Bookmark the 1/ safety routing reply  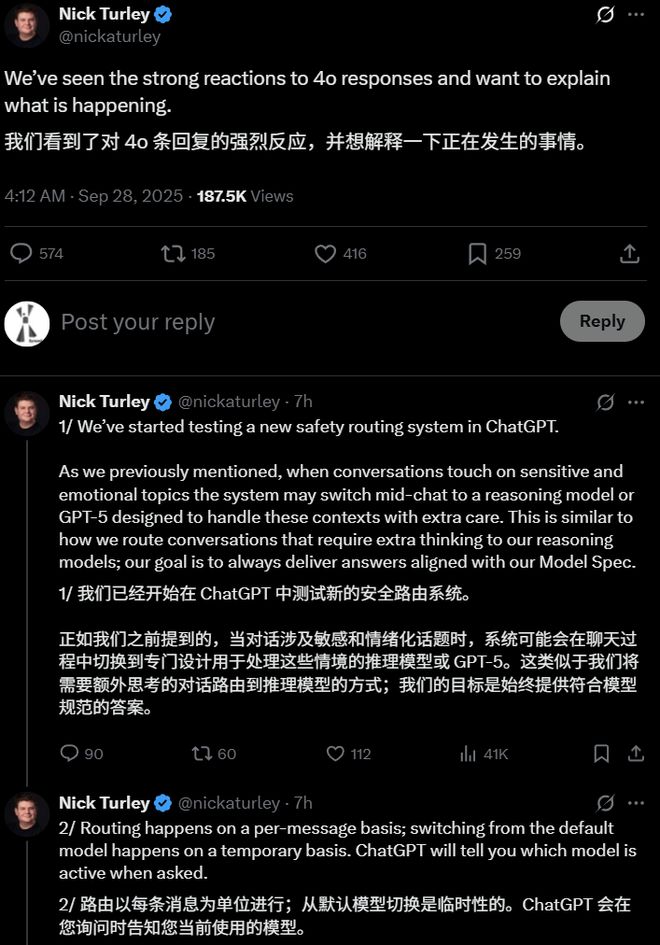pos(601,753)
